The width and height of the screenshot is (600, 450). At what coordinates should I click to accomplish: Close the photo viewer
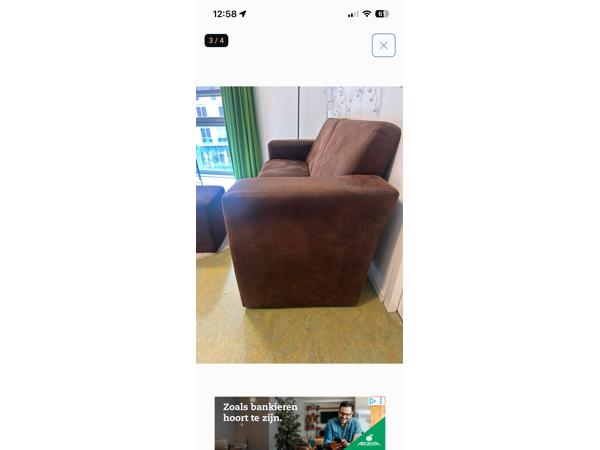pyautogui.click(x=383, y=45)
